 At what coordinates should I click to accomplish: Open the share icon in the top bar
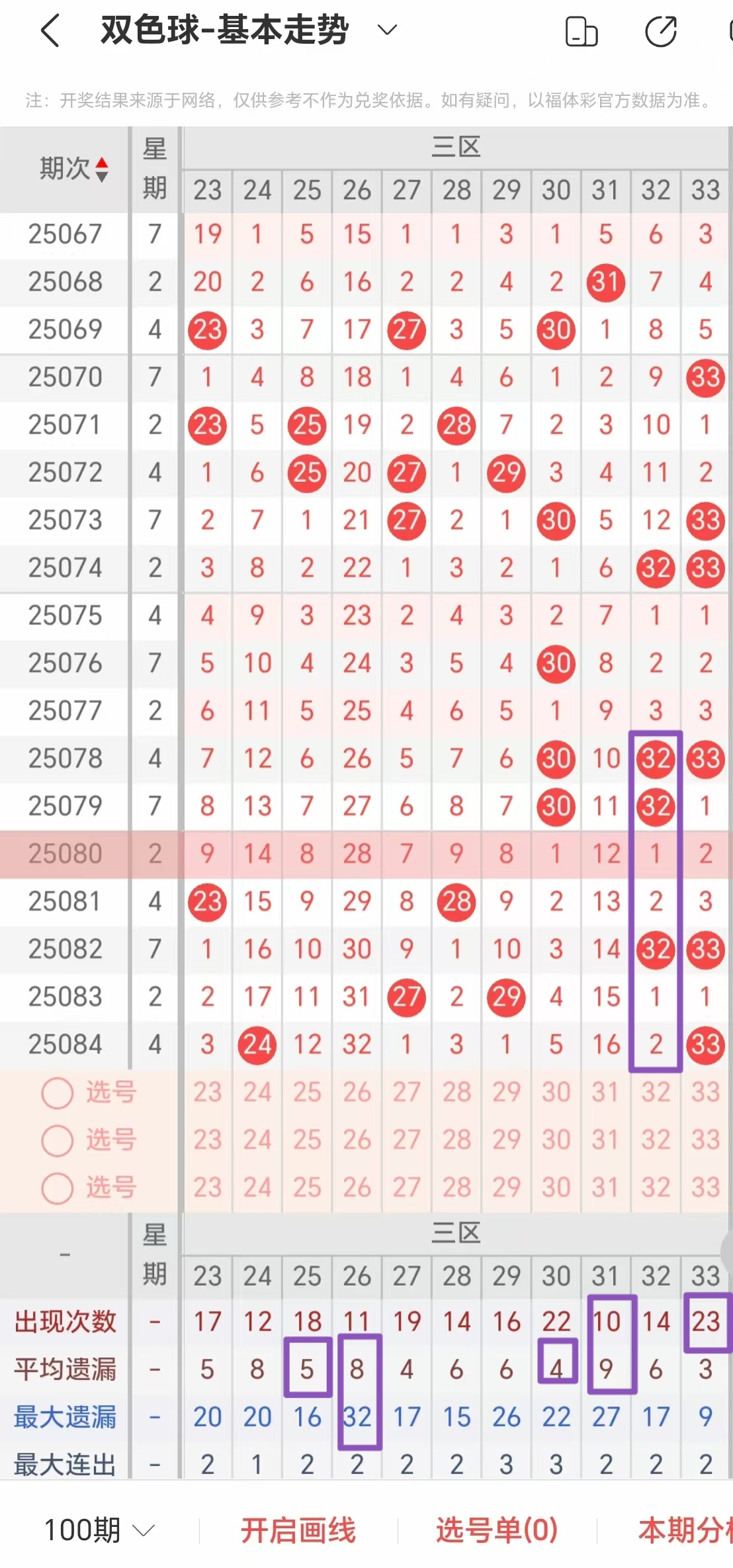pyautogui.click(x=661, y=30)
